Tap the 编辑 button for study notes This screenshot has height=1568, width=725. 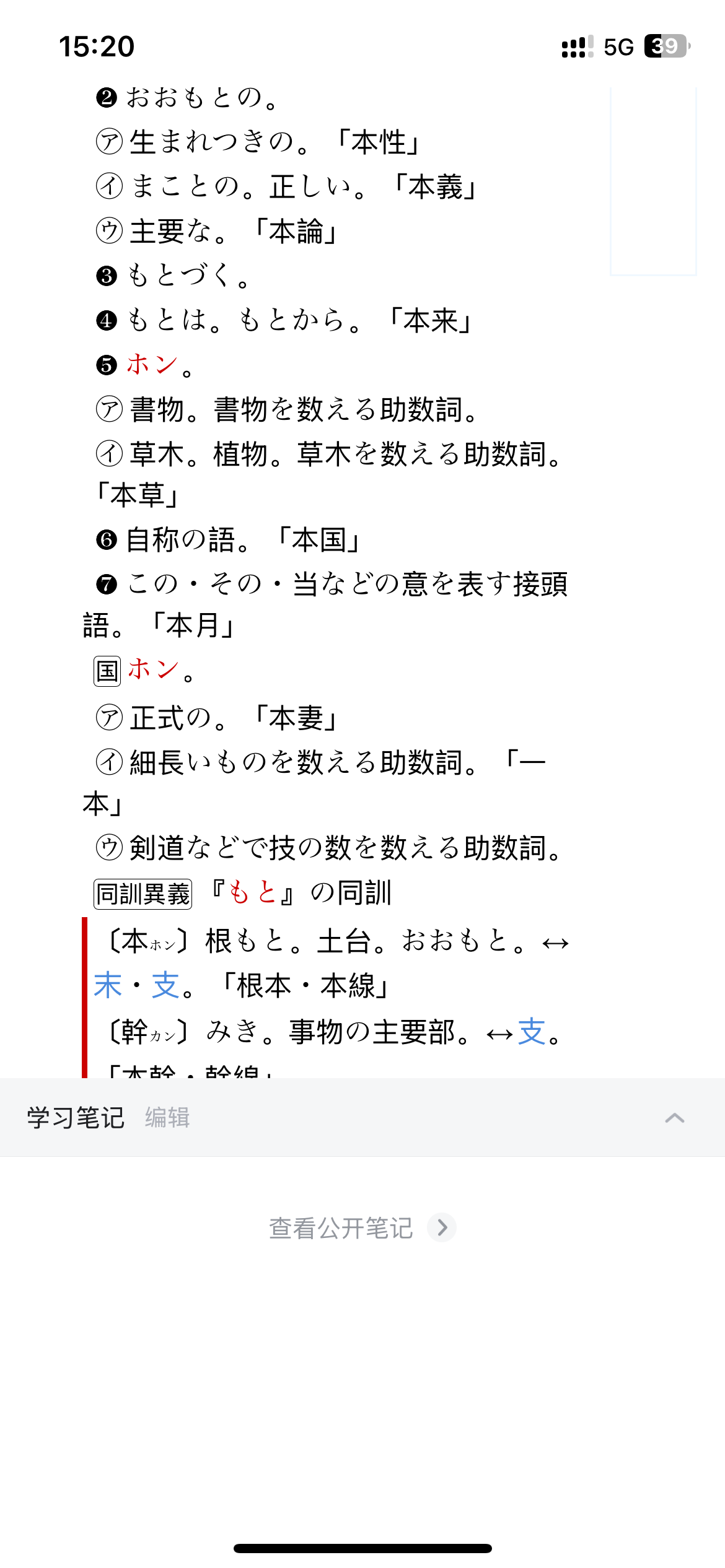coord(167,1118)
